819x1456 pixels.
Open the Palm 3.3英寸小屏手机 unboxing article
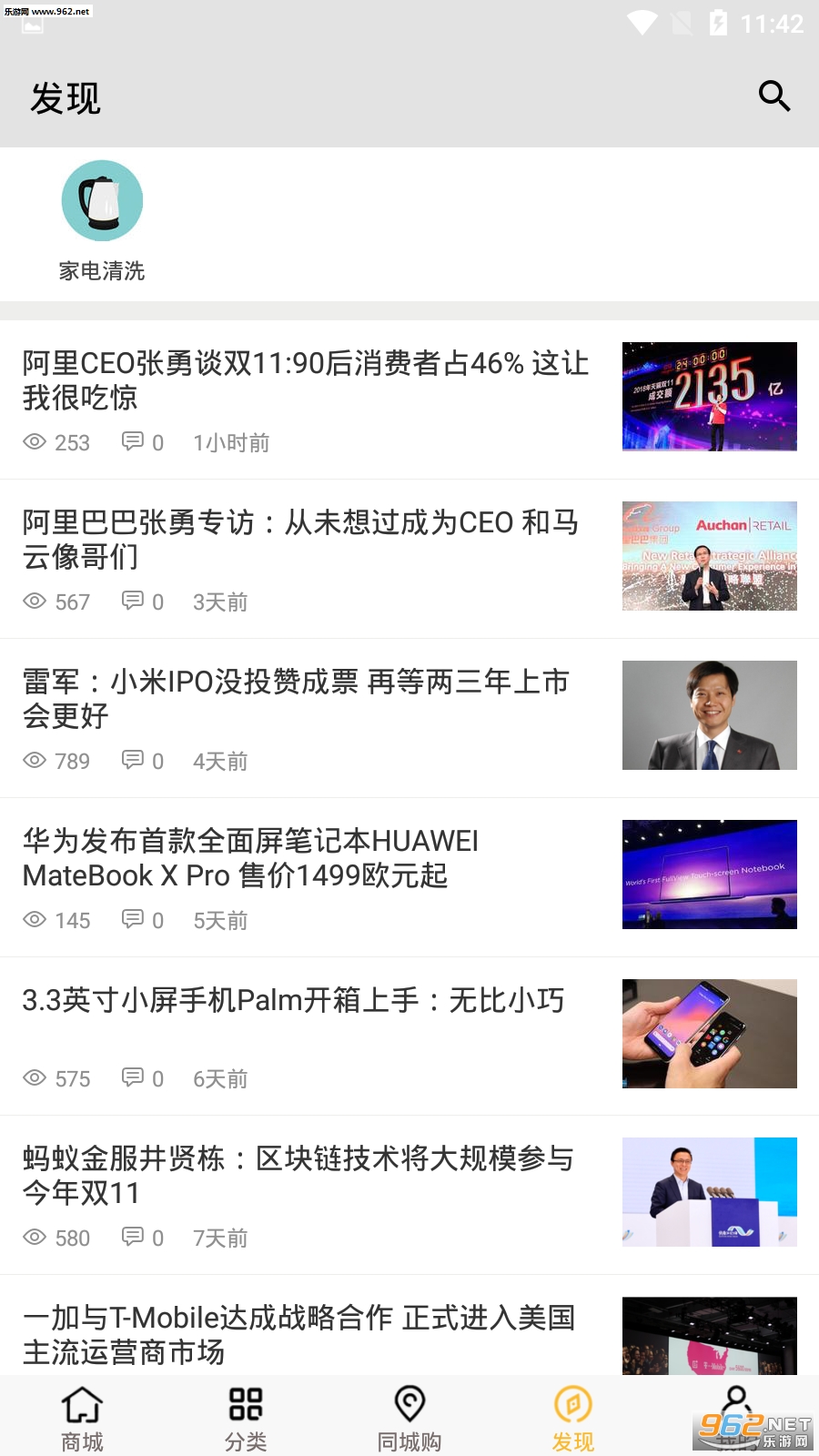point(293,1001)
